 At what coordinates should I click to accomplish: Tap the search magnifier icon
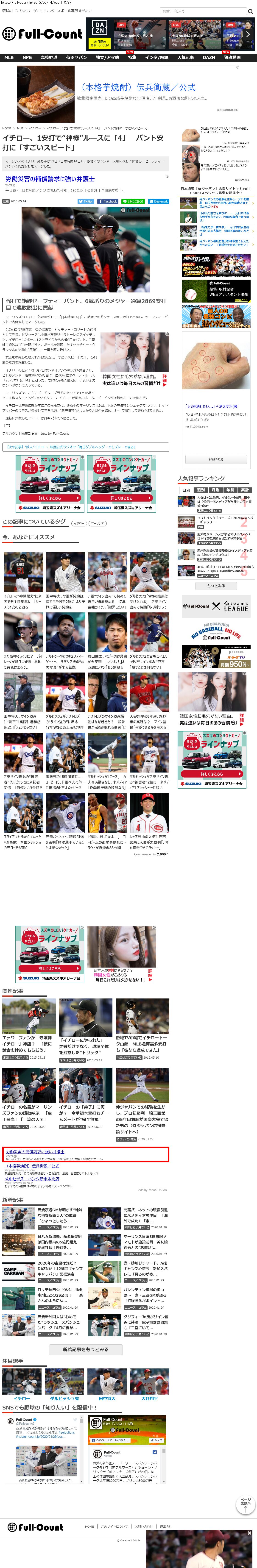[250, 11]
